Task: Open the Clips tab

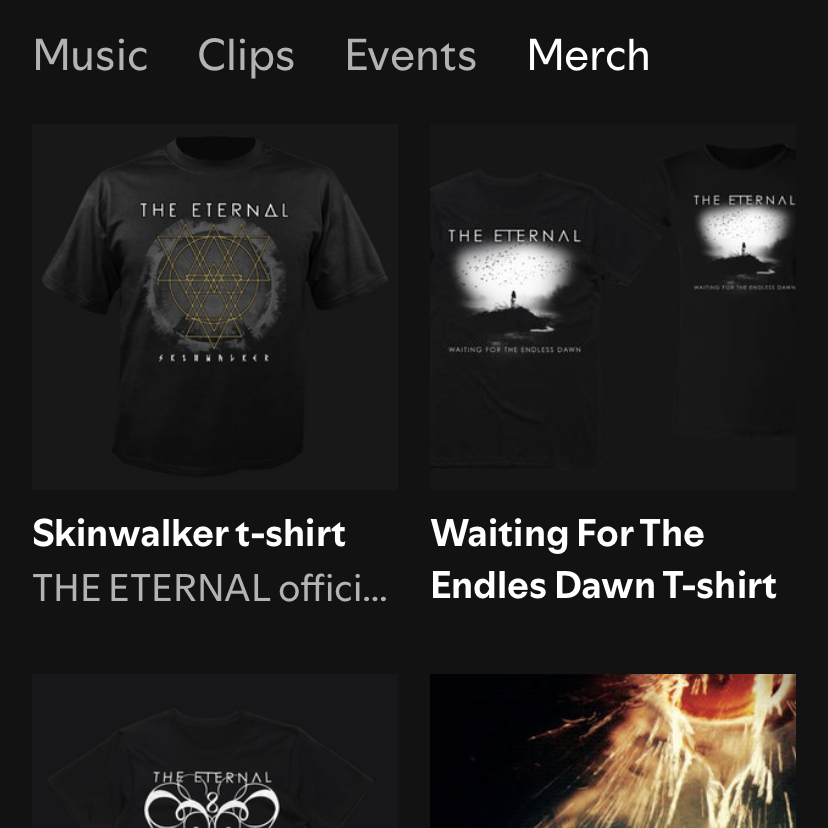Action: [246, 55]
